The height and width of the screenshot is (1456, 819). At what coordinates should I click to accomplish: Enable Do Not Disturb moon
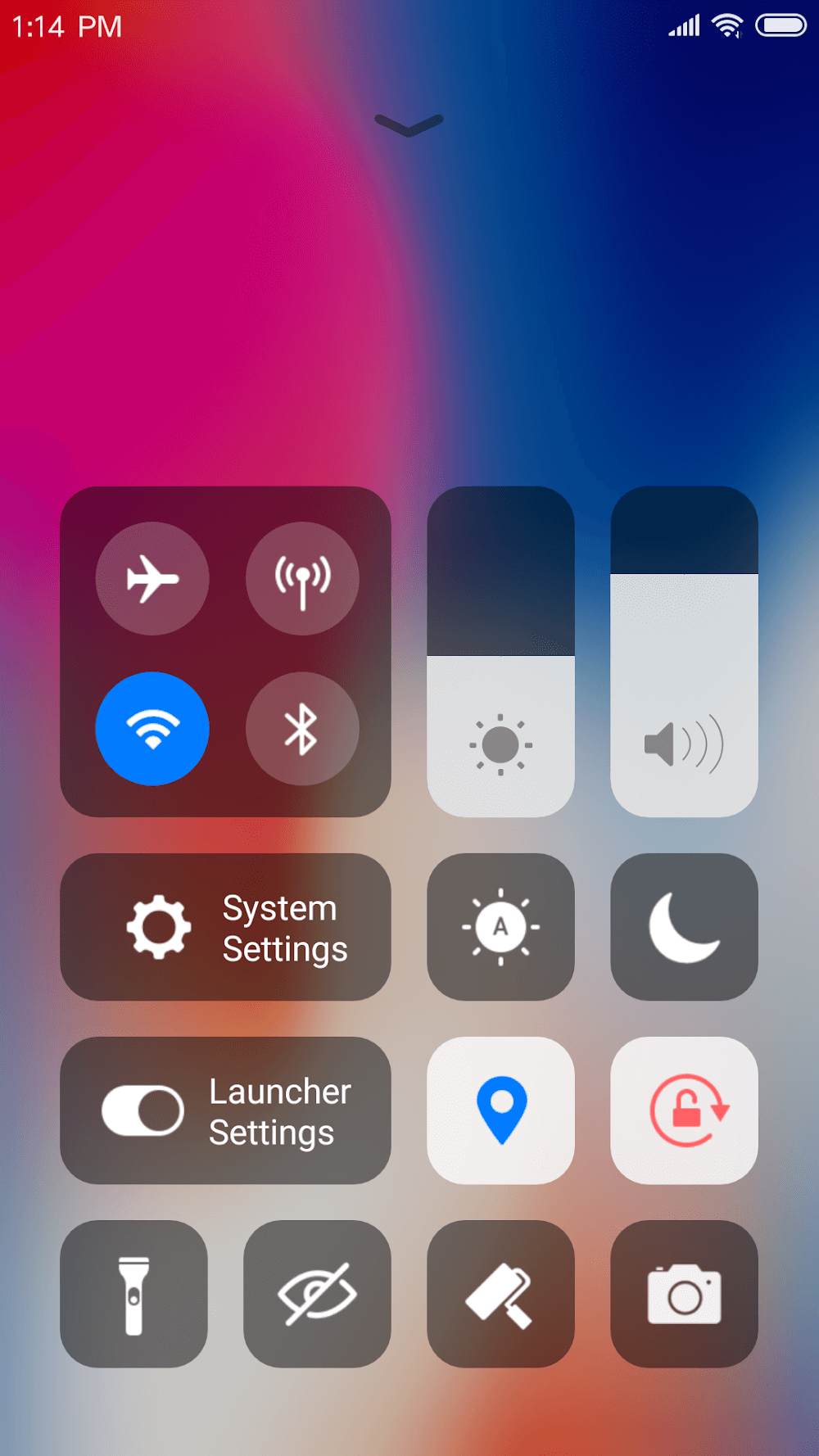(x=684, y=927)
